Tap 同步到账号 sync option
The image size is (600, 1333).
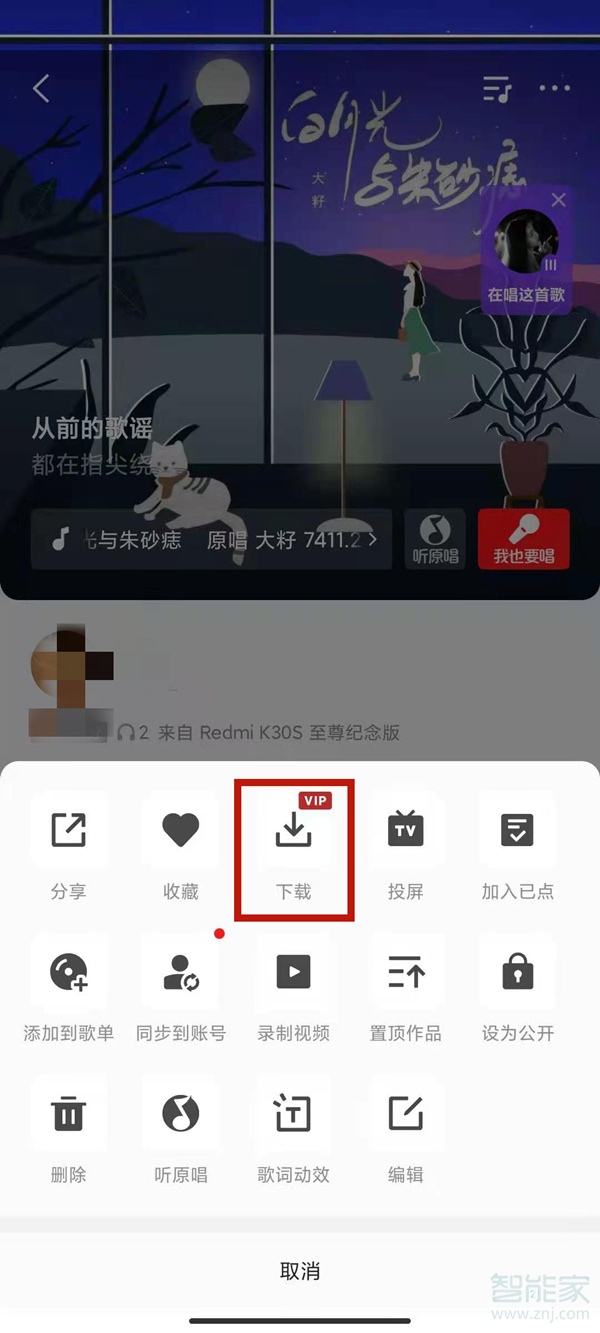(181, 987)
